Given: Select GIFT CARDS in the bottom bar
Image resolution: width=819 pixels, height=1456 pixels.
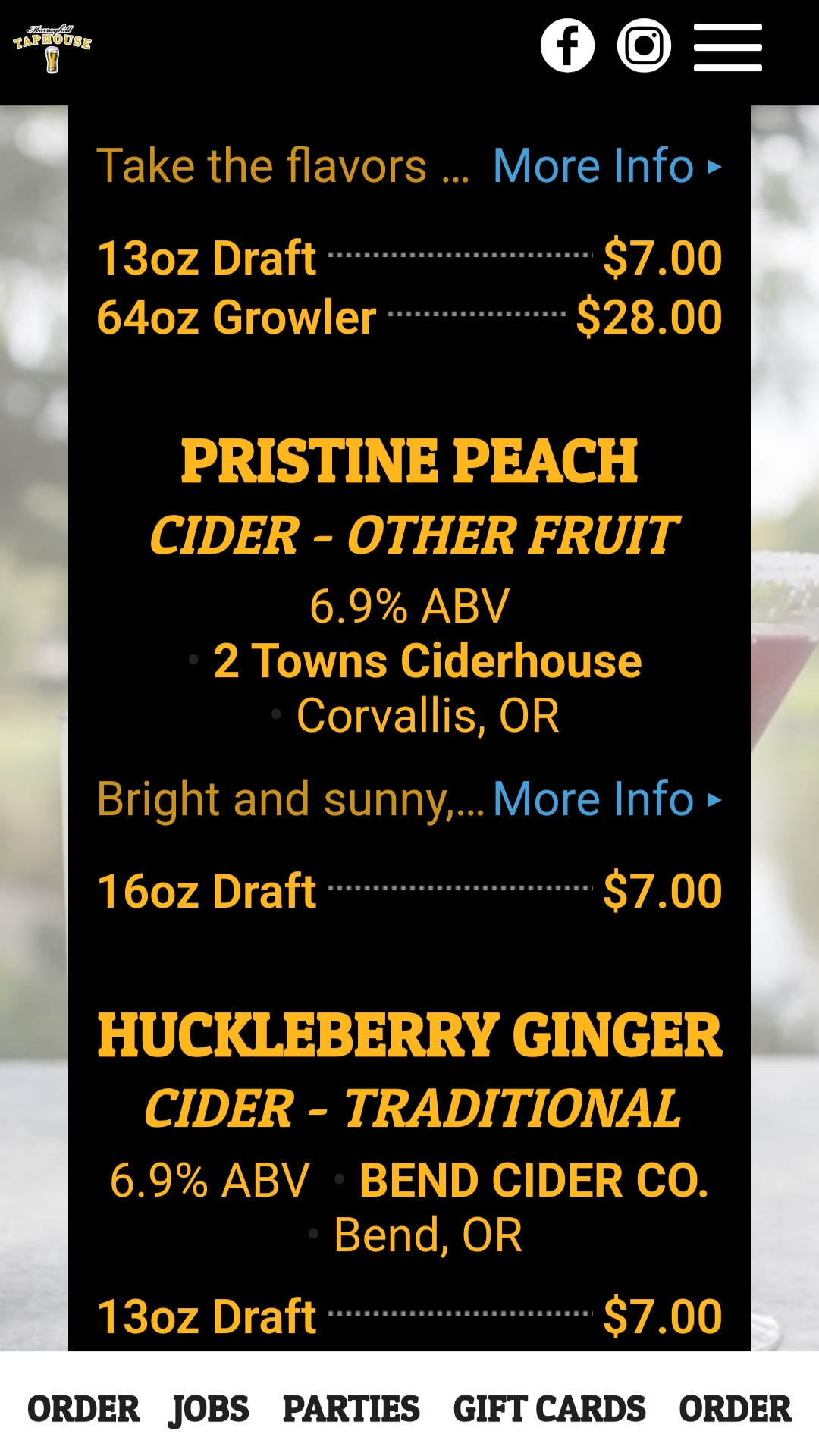Looking at the screenshot, I should 549,1409.
